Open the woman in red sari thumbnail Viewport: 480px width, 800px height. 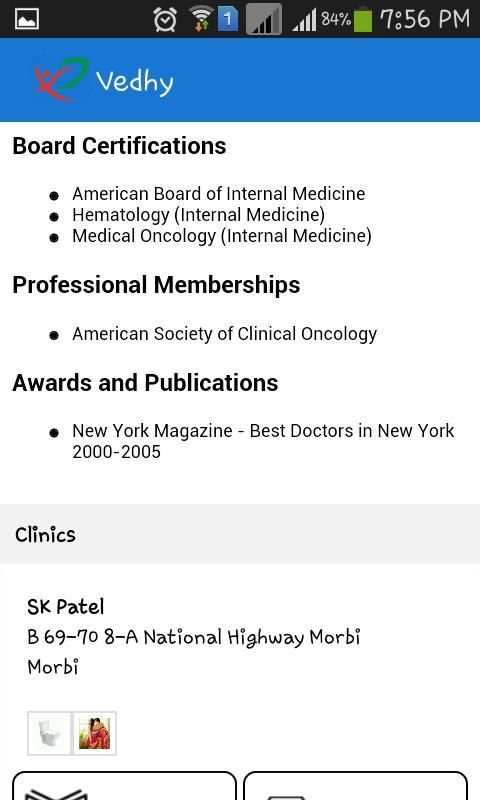click(x=94, y=733)
